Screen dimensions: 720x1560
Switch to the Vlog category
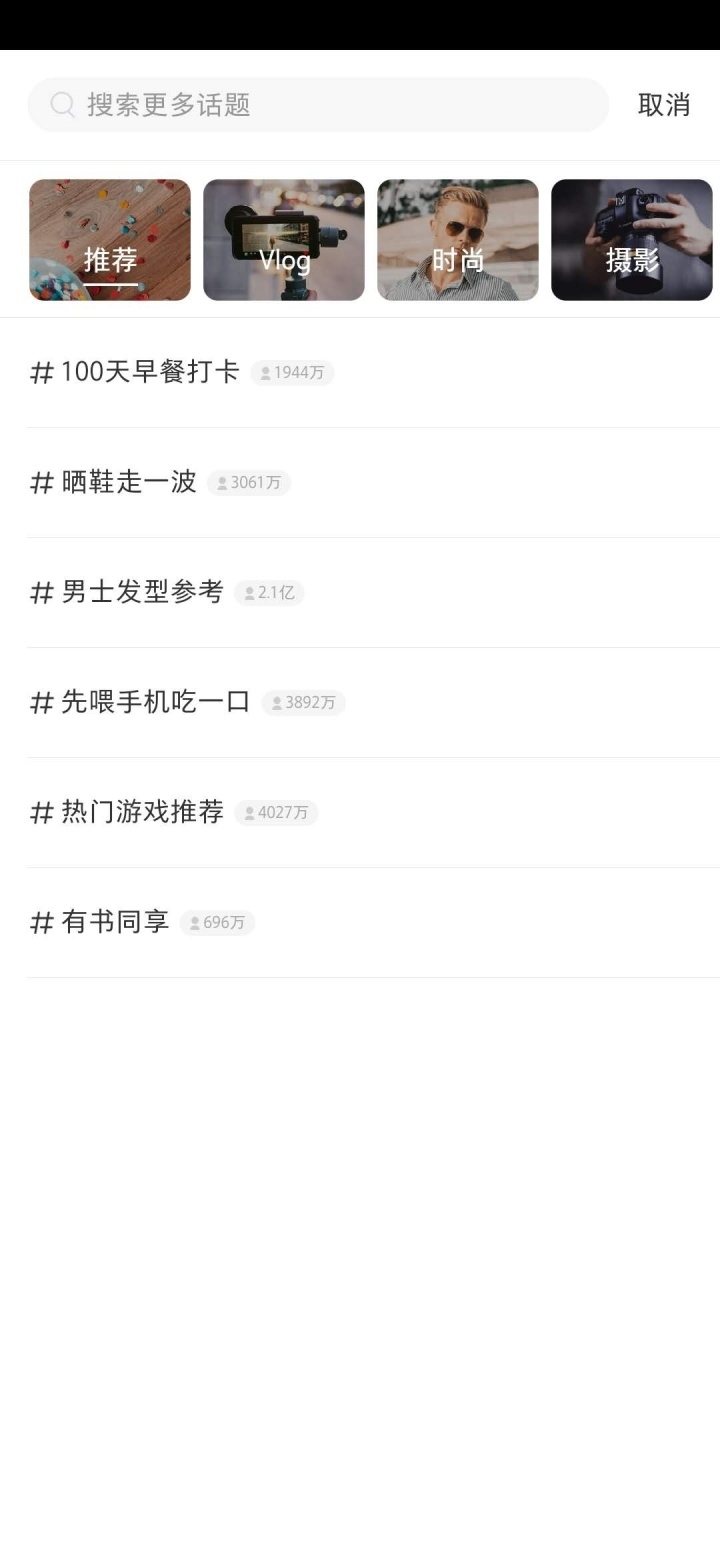(x=284, y=240)
